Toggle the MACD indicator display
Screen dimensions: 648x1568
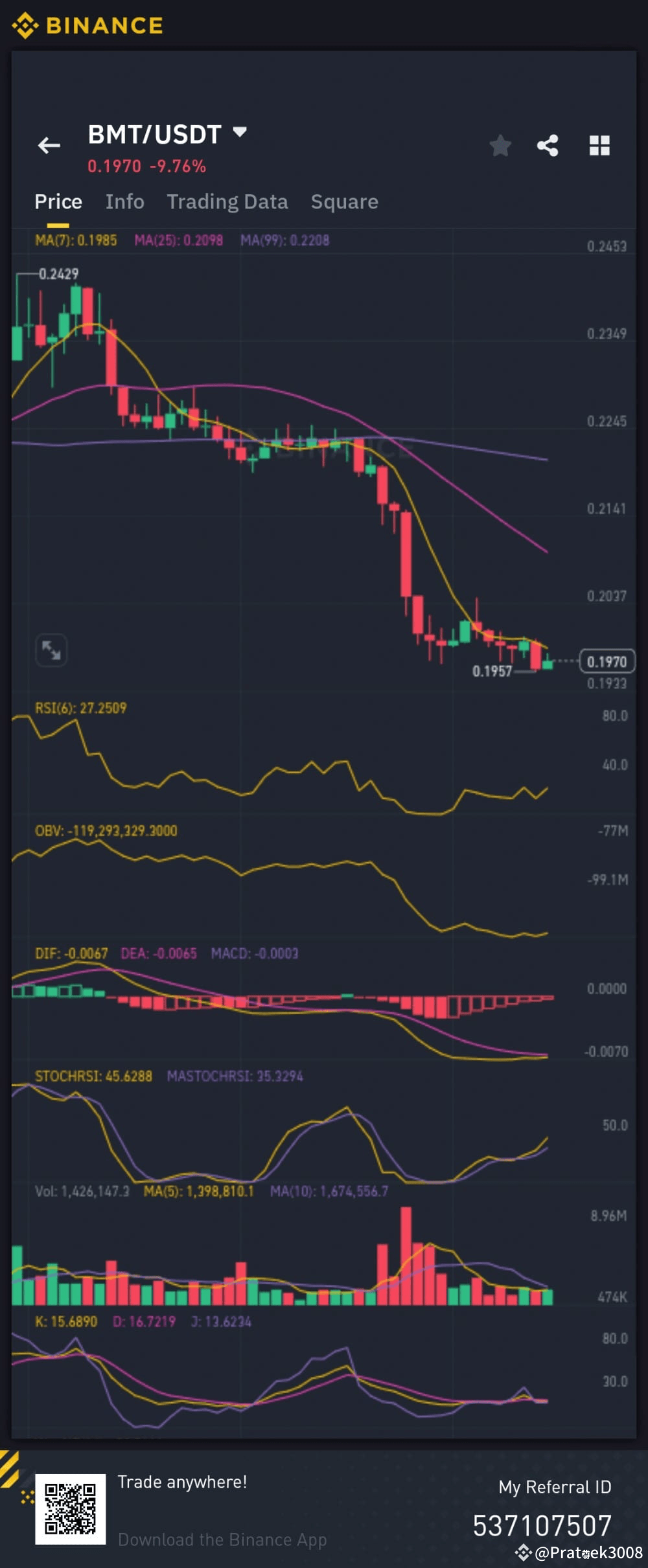point(254,953)
